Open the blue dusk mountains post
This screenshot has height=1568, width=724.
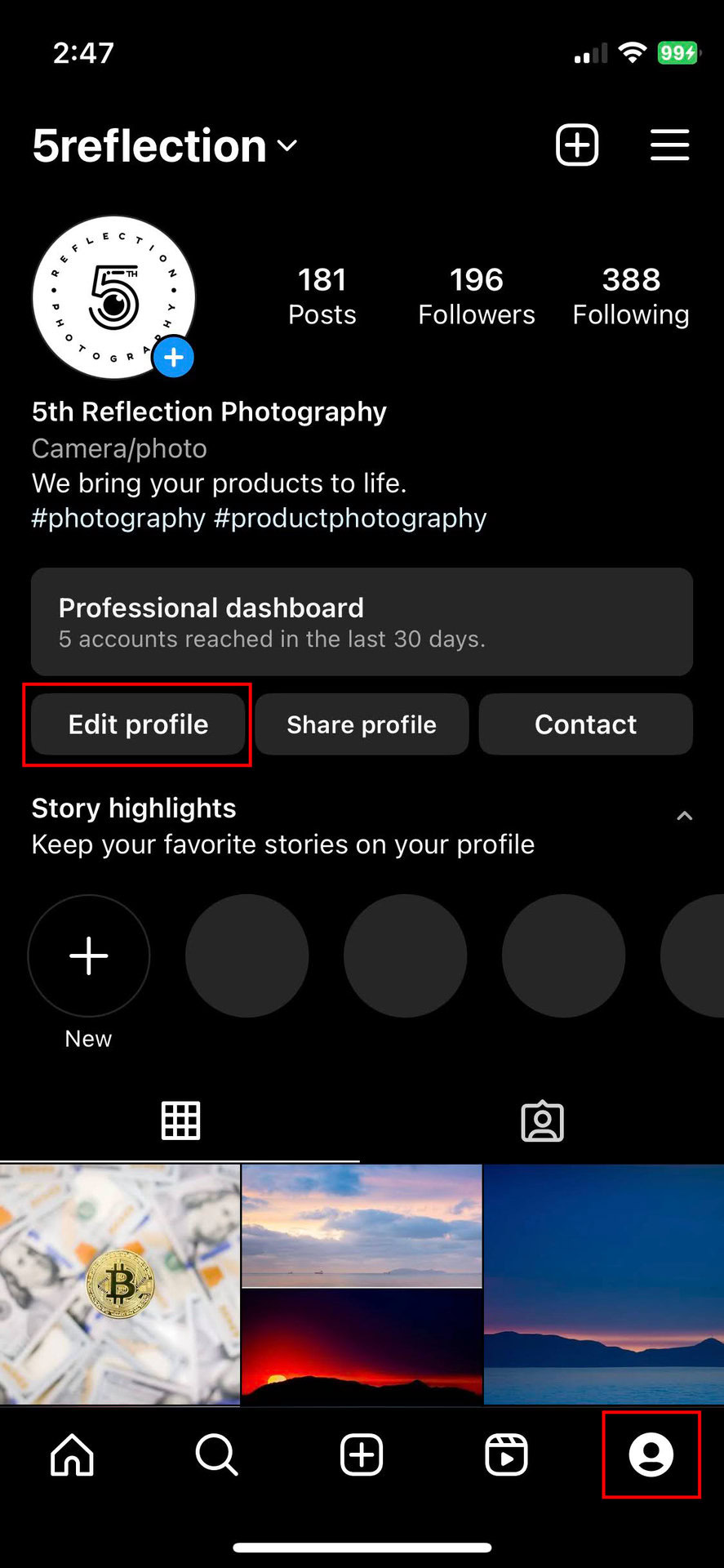coord(604,1284)
